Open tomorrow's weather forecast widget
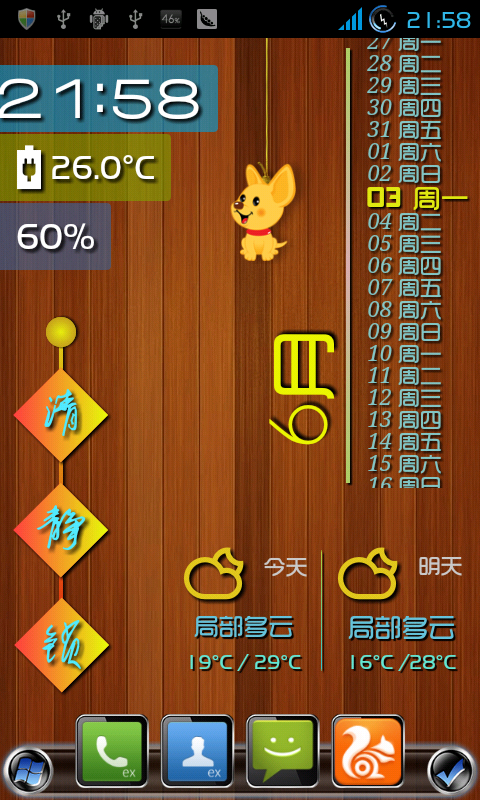 pyautogui.click(x=400, y=610)
